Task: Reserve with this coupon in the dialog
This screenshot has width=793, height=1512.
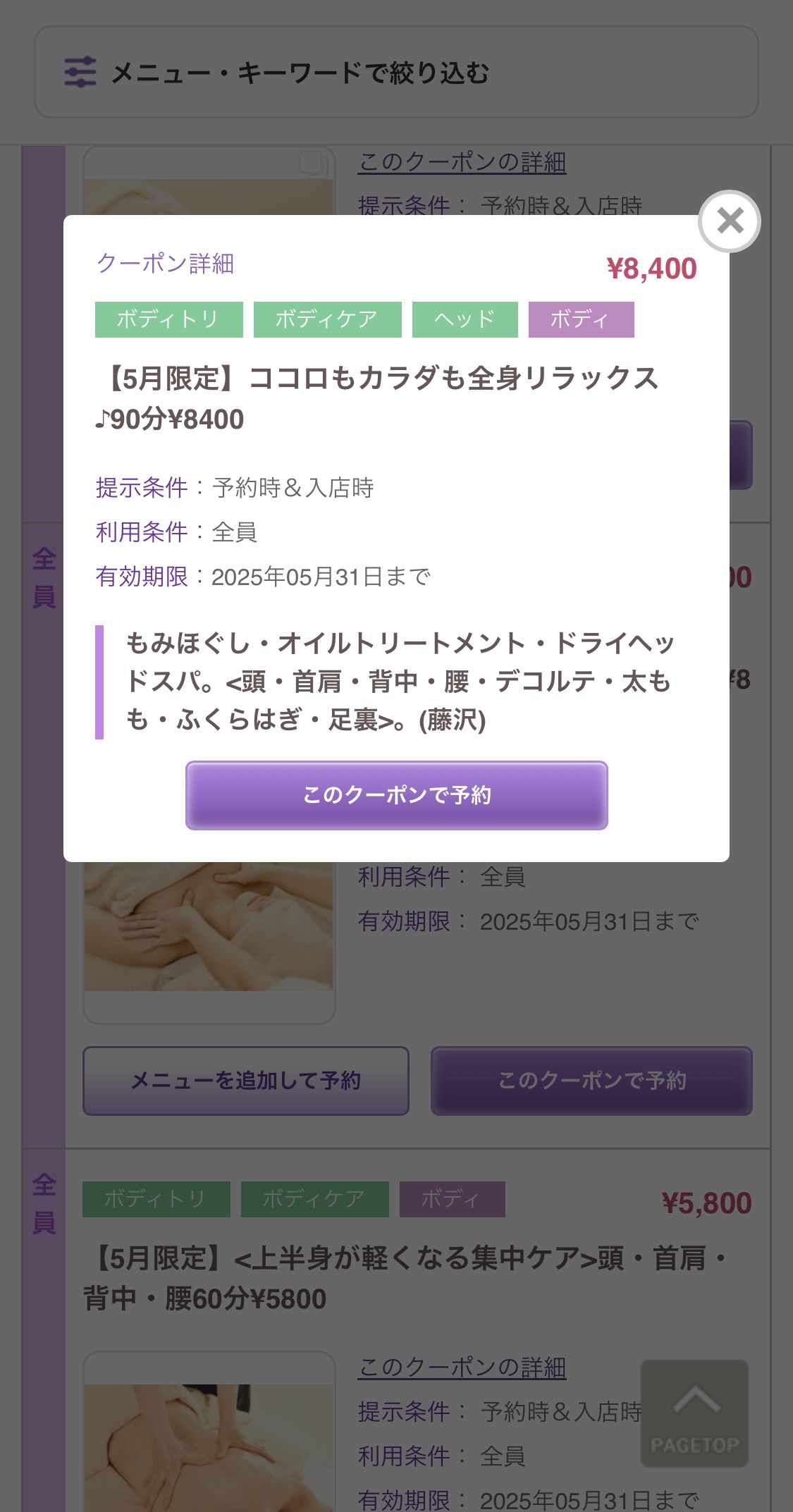Action: 396,795
